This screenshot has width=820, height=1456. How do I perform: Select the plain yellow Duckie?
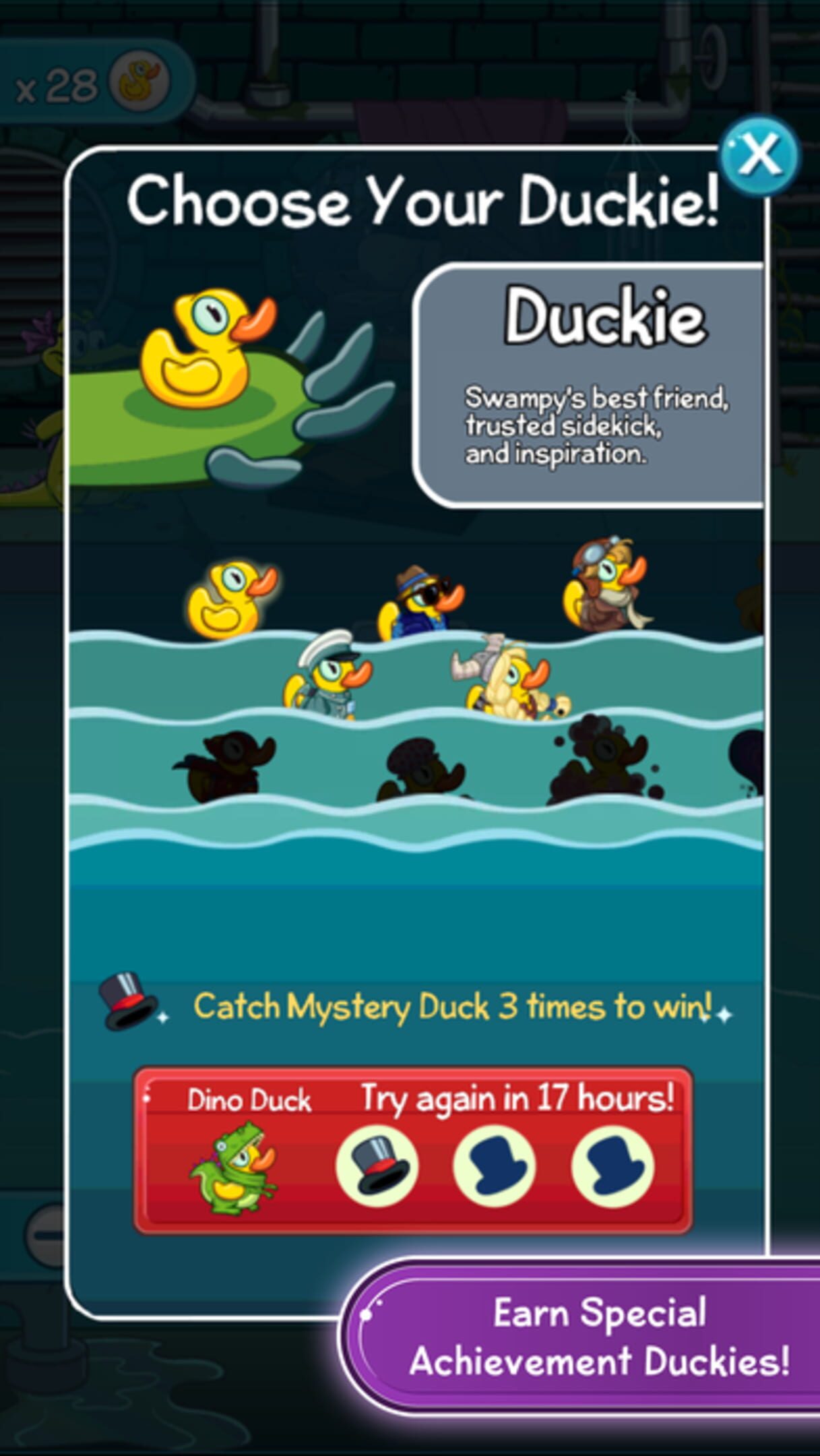point(230,600)
